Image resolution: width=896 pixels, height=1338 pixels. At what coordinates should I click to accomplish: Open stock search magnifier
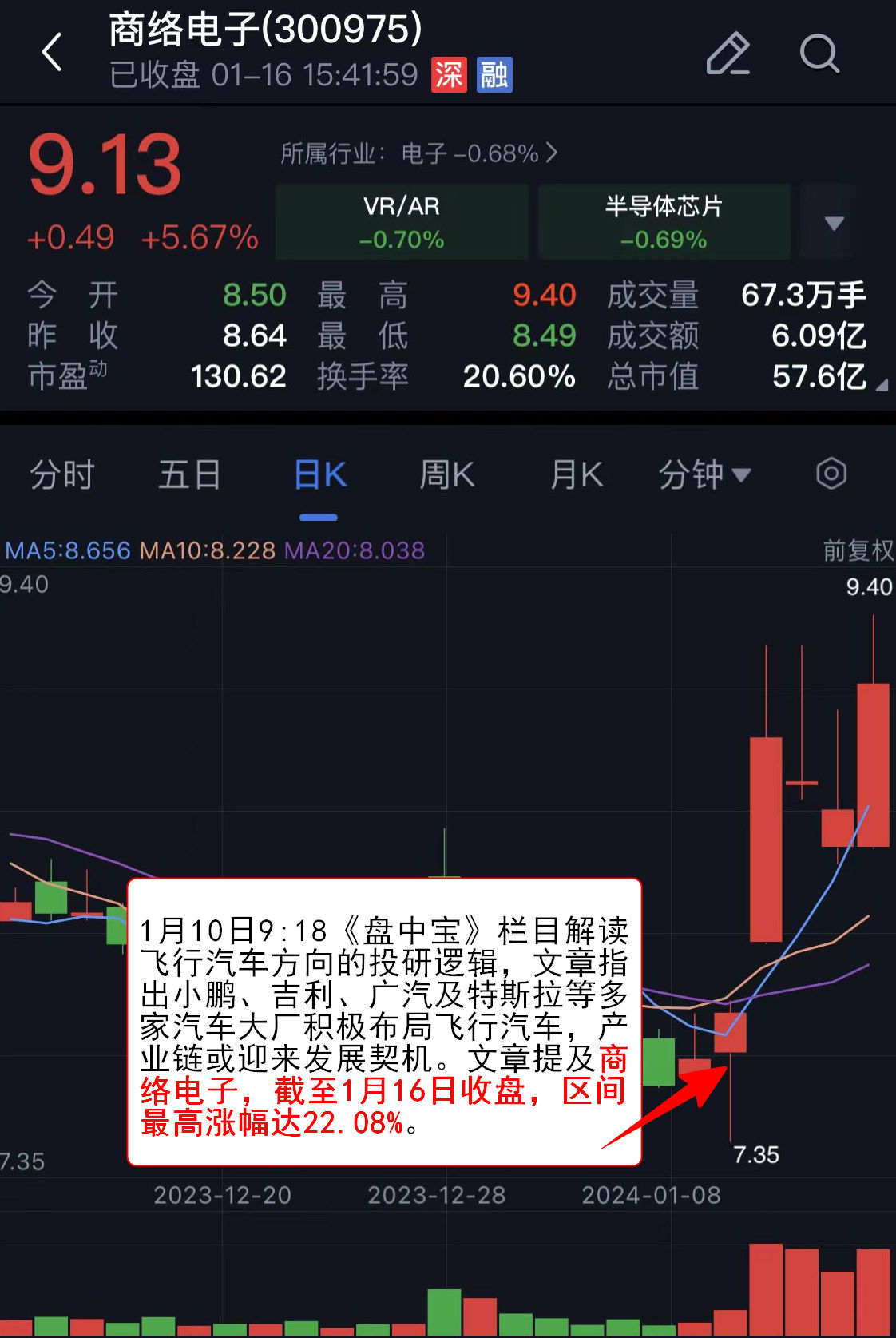click(x=819, y=54)
